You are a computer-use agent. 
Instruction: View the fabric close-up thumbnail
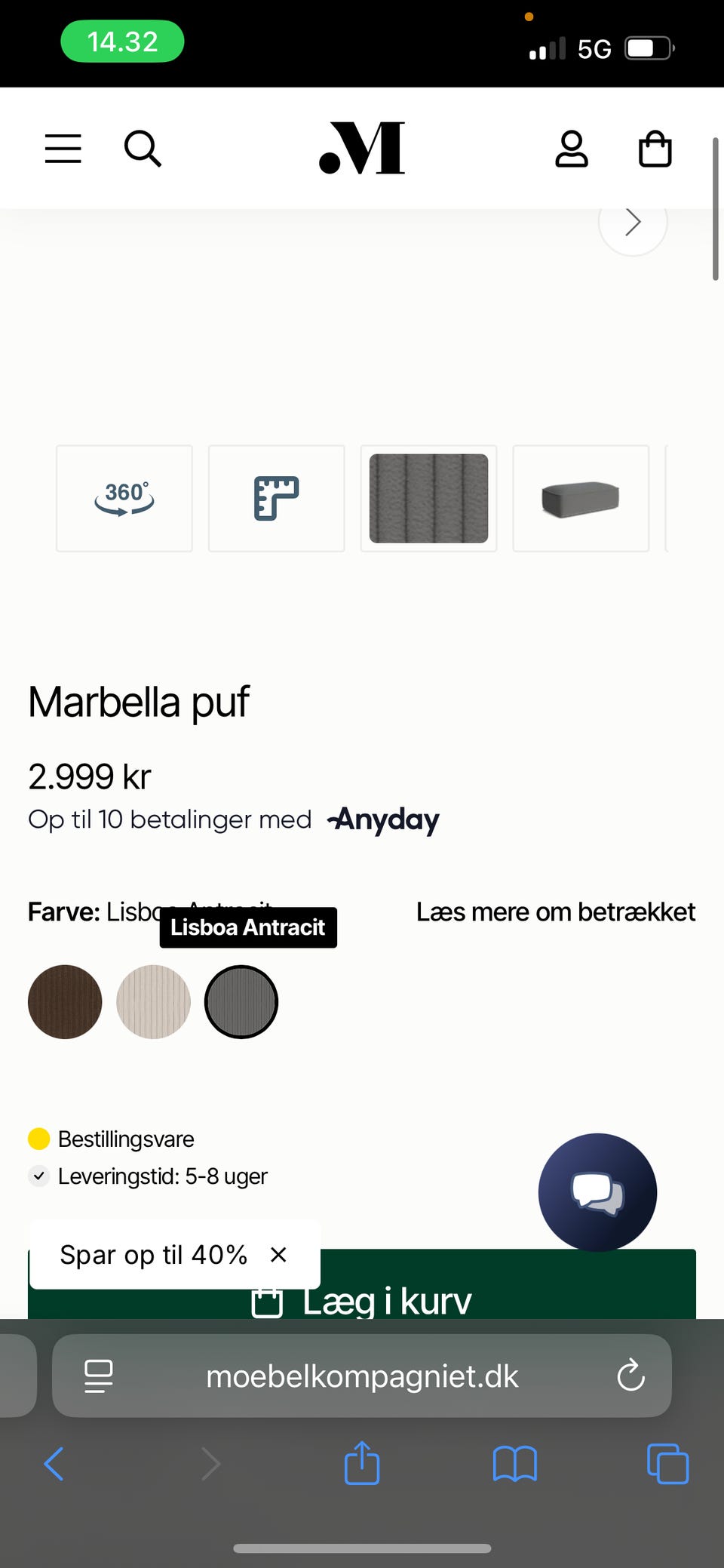pyautogui.click(x=428, y=498)
